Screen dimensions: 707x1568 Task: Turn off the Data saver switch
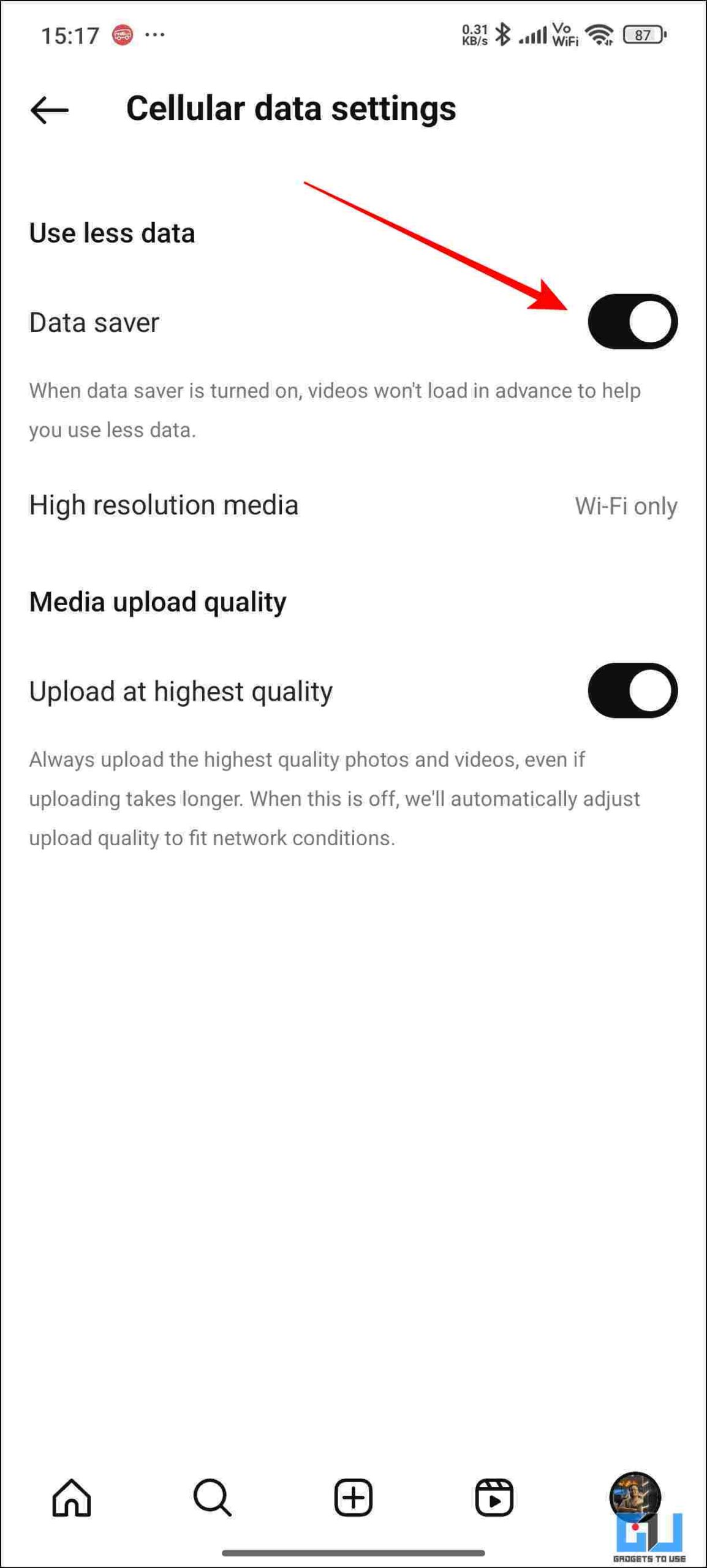pyautogui.click(x=632, y=322)
